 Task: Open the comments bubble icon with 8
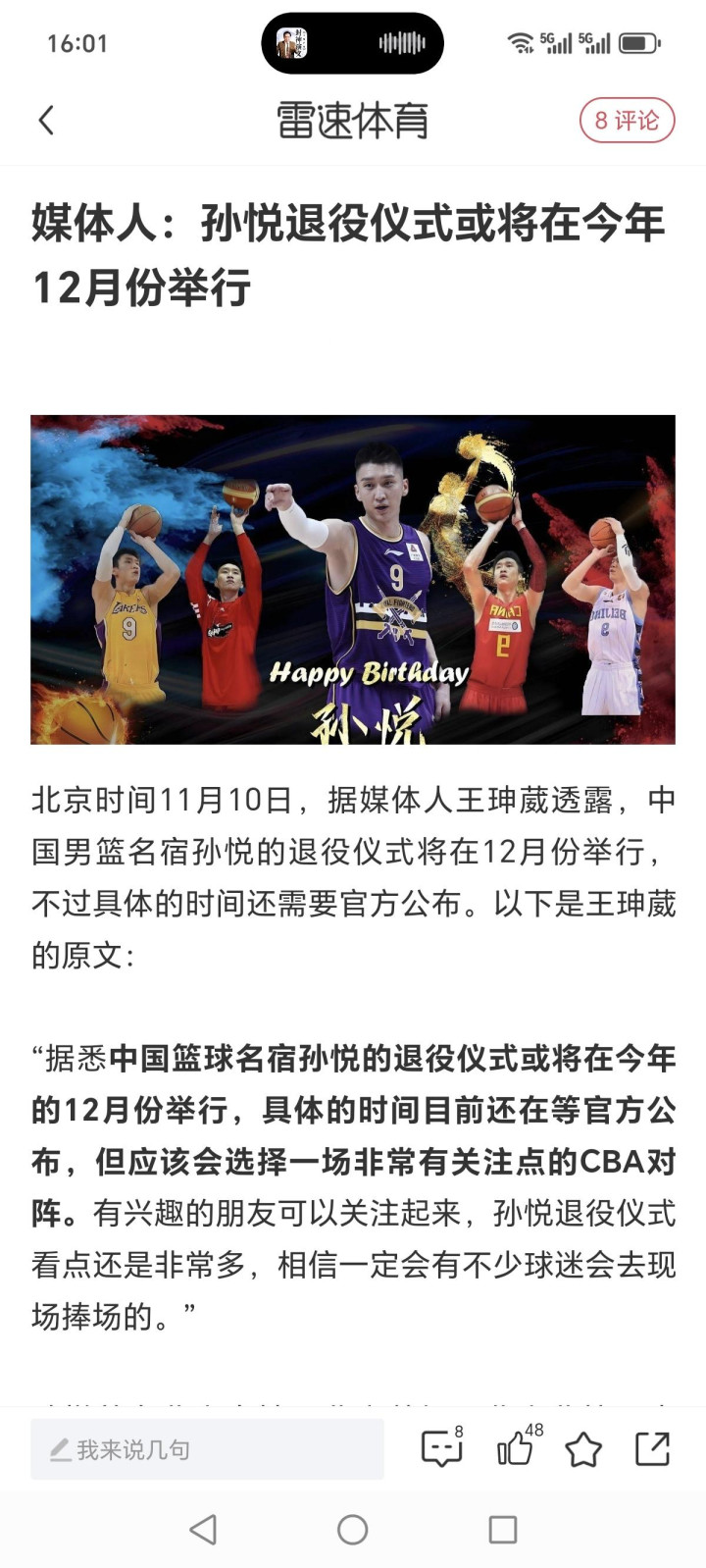tap(442, 1447)
